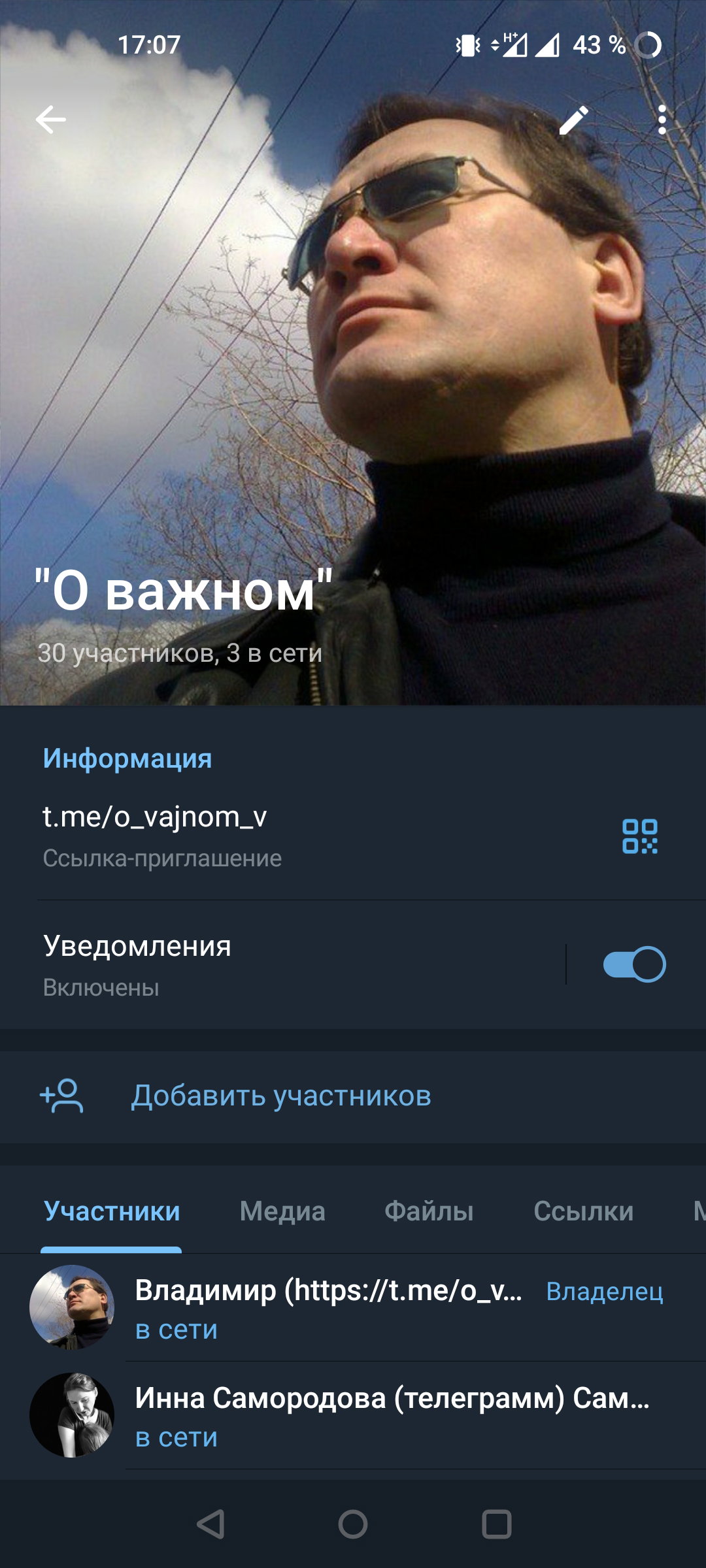This screenshot has height=1568, width=706.
Task: Open Владимир's member profile
Action: pyautogui.click(x=353, y=1307)
